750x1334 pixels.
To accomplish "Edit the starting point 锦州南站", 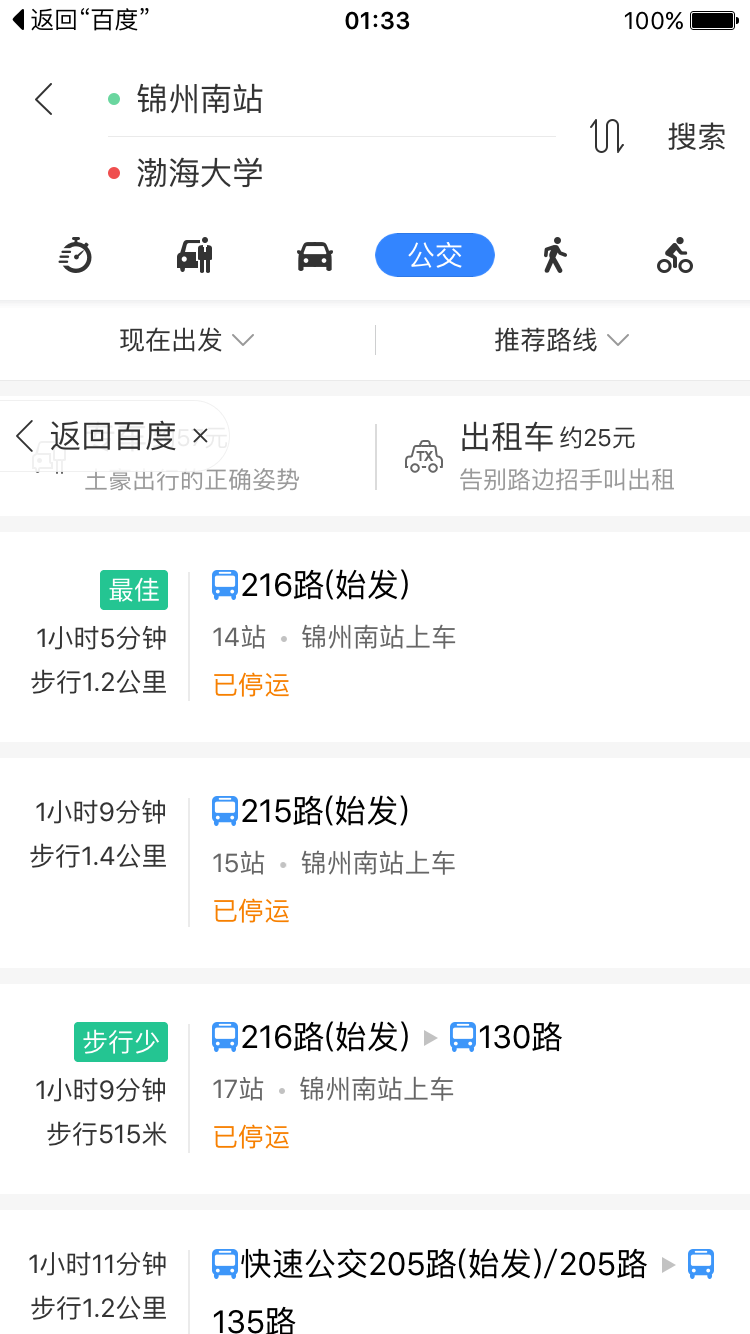I will (x=200, y=99).
